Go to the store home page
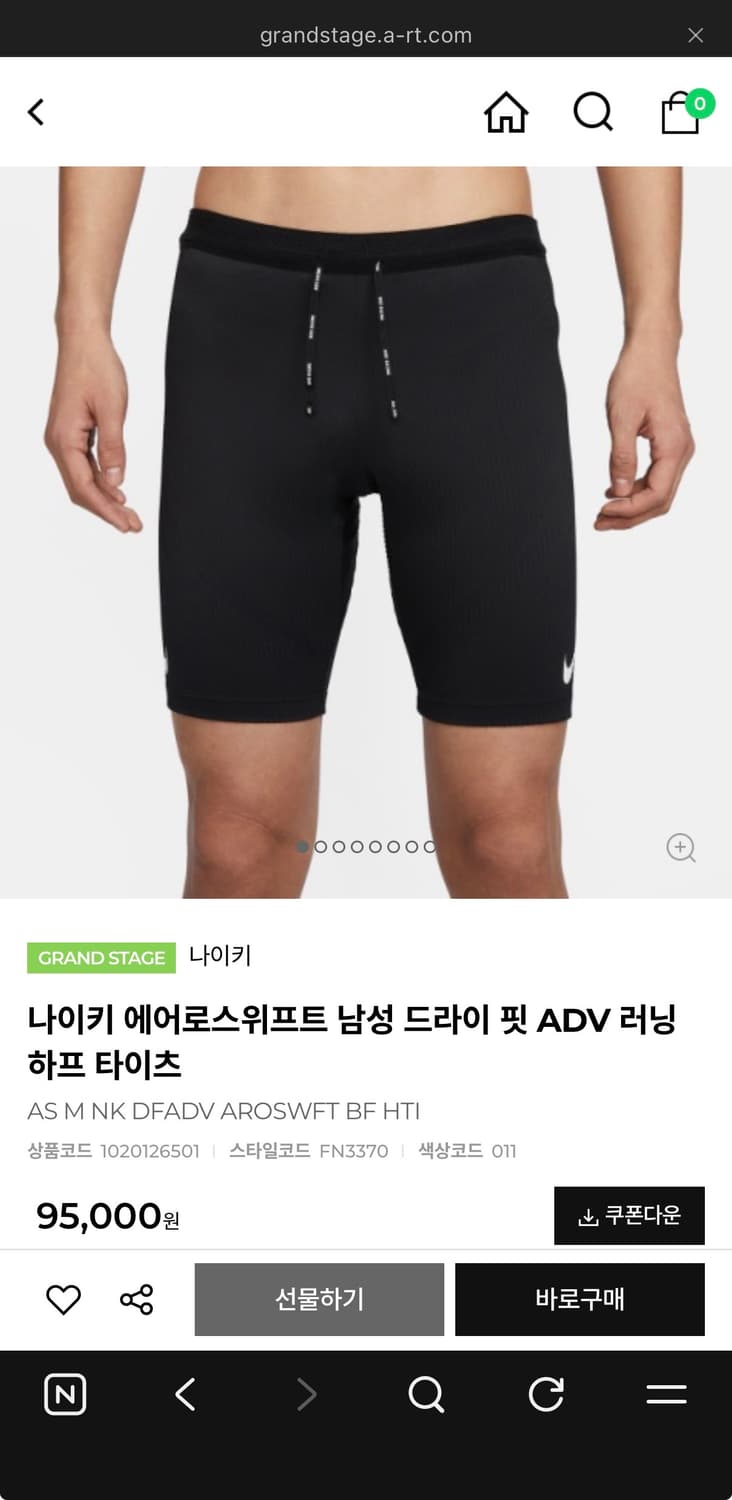Viewport: 732px width, 1500px height. pos(505,112)
